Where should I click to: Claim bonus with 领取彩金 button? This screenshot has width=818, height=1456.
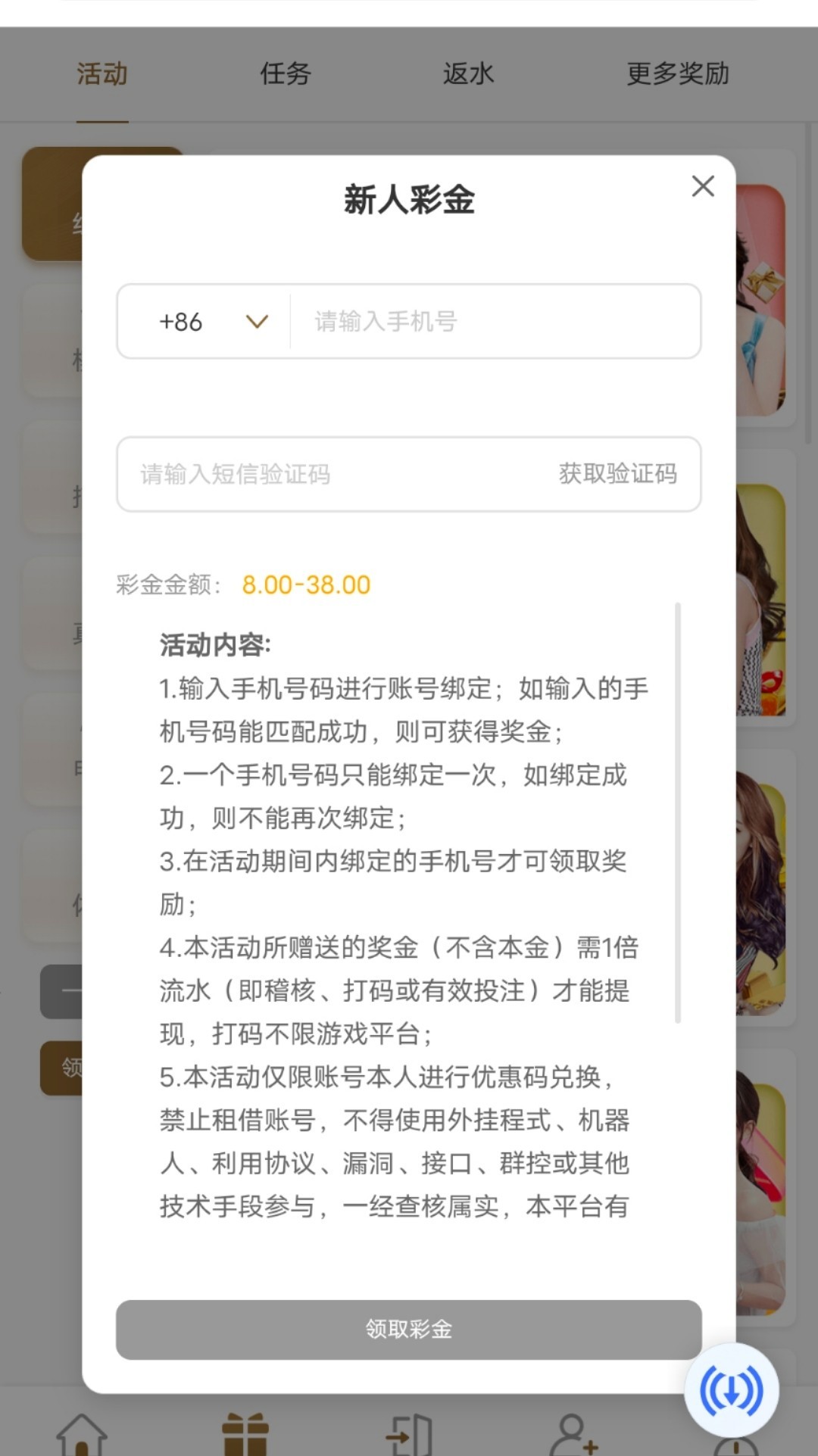pyautogui.click(x=408, y=1329)
